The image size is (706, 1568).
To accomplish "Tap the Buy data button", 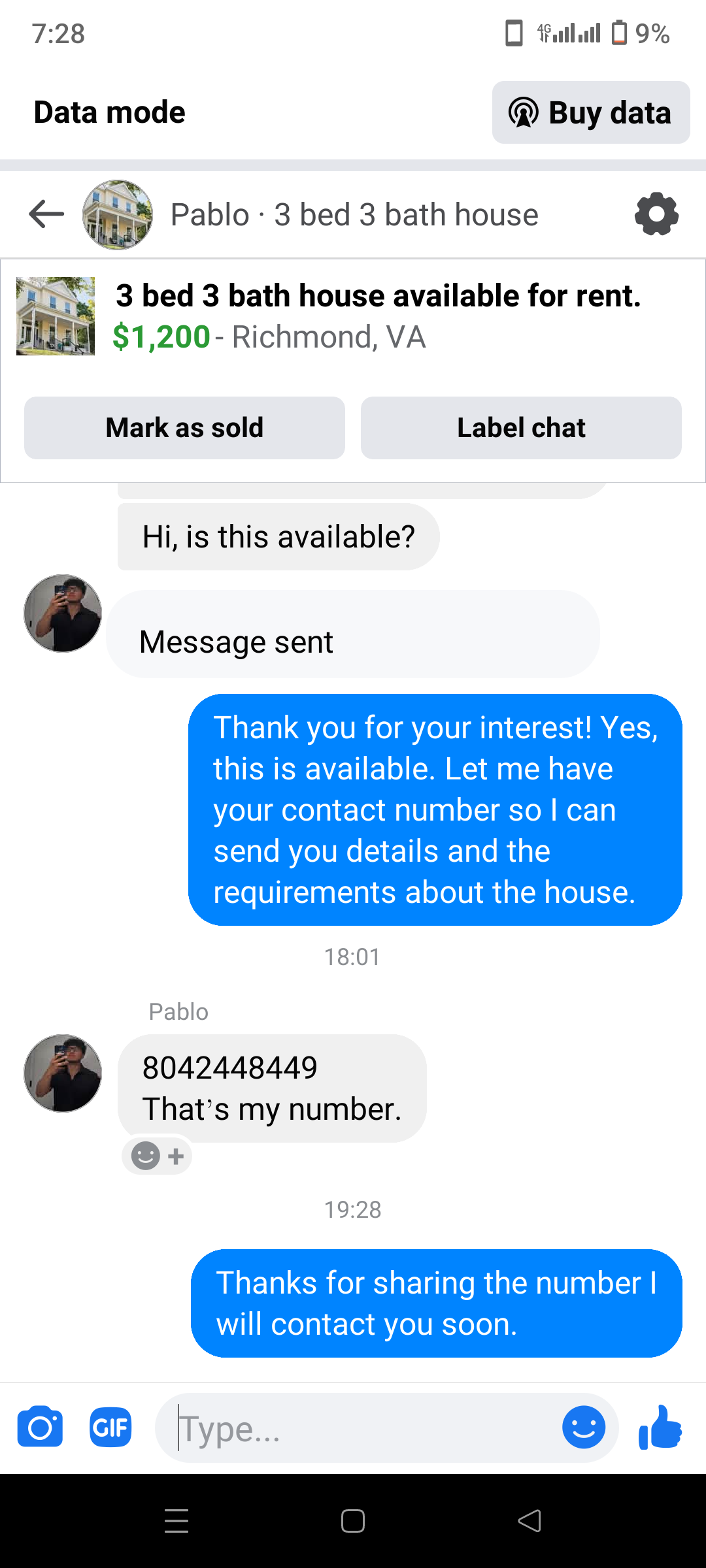I will 590,112.
